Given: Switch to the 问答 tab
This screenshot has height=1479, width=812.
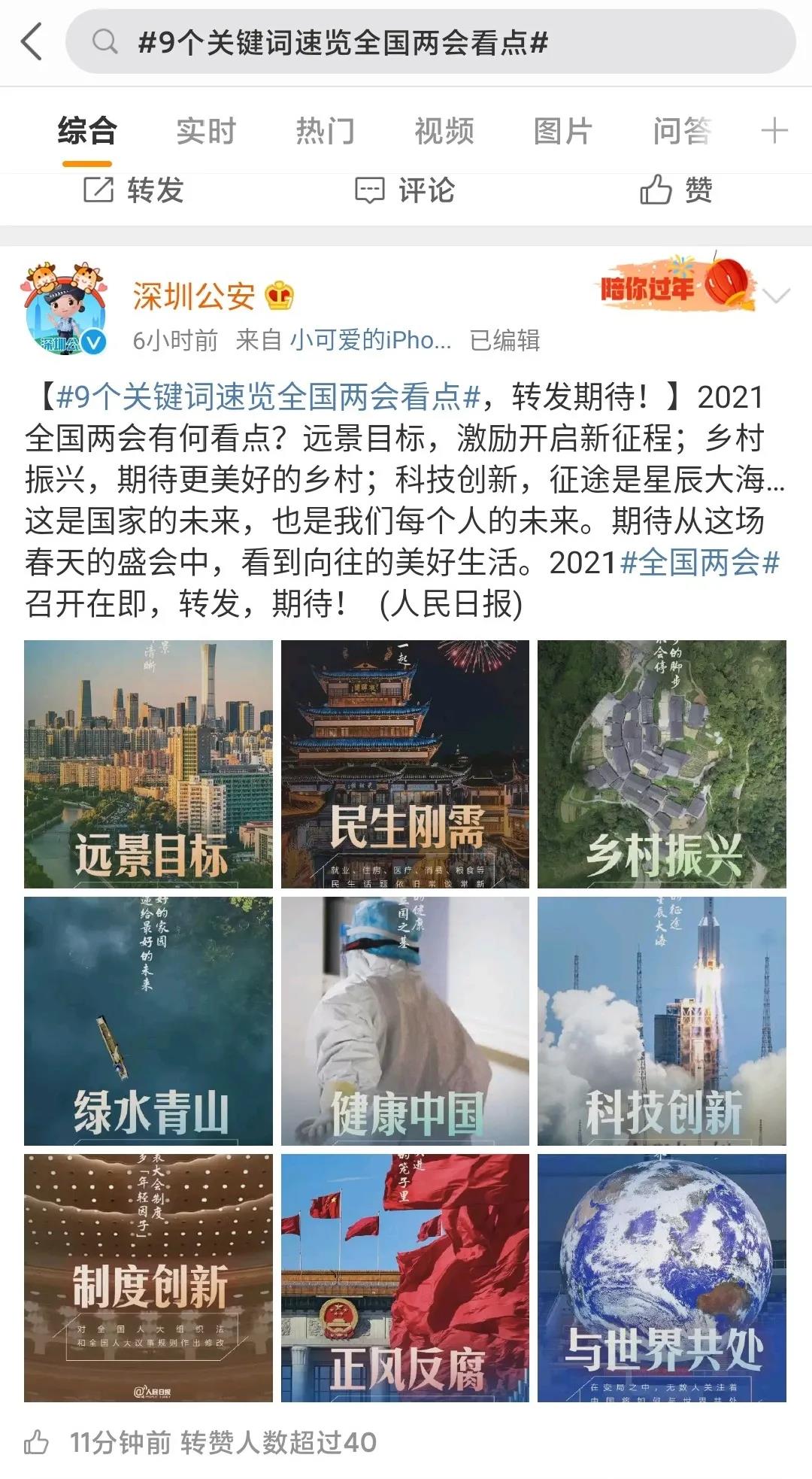Looking at the screenshot, I should 682,131.
